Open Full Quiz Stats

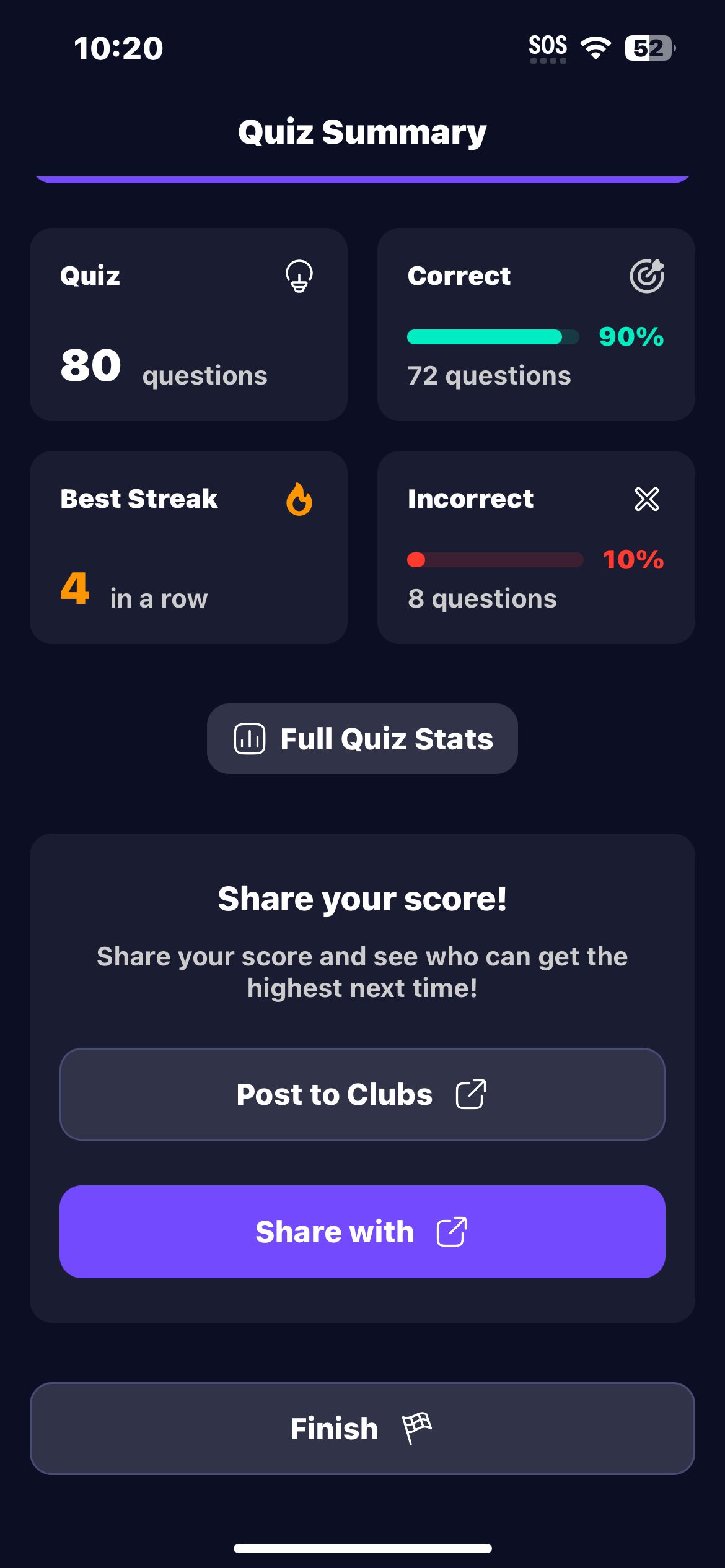(x=362, y=739)
